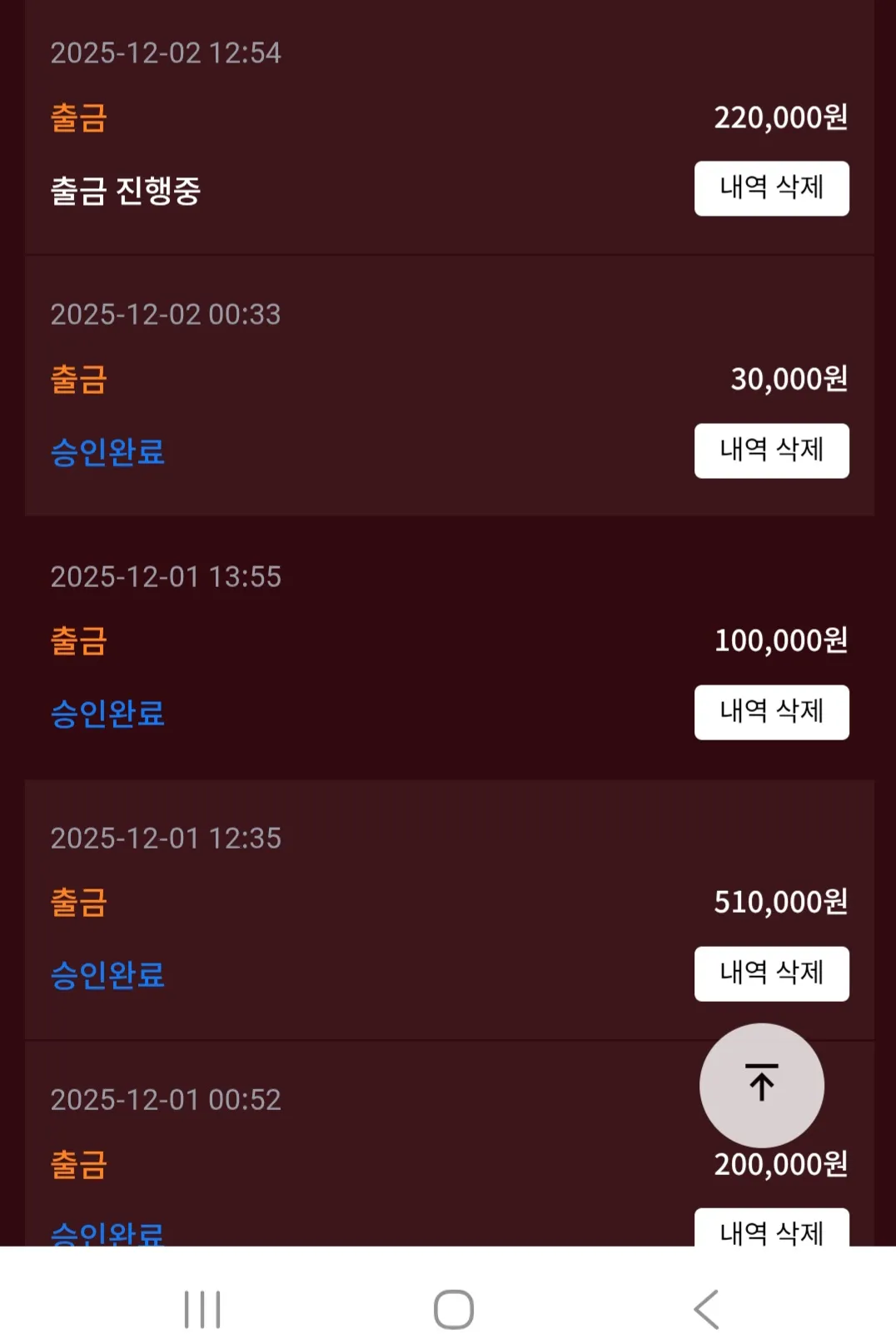896x1344 pixels.
Task: Delete the 220,000원 withdrawal record
Action: click(771, 188)
